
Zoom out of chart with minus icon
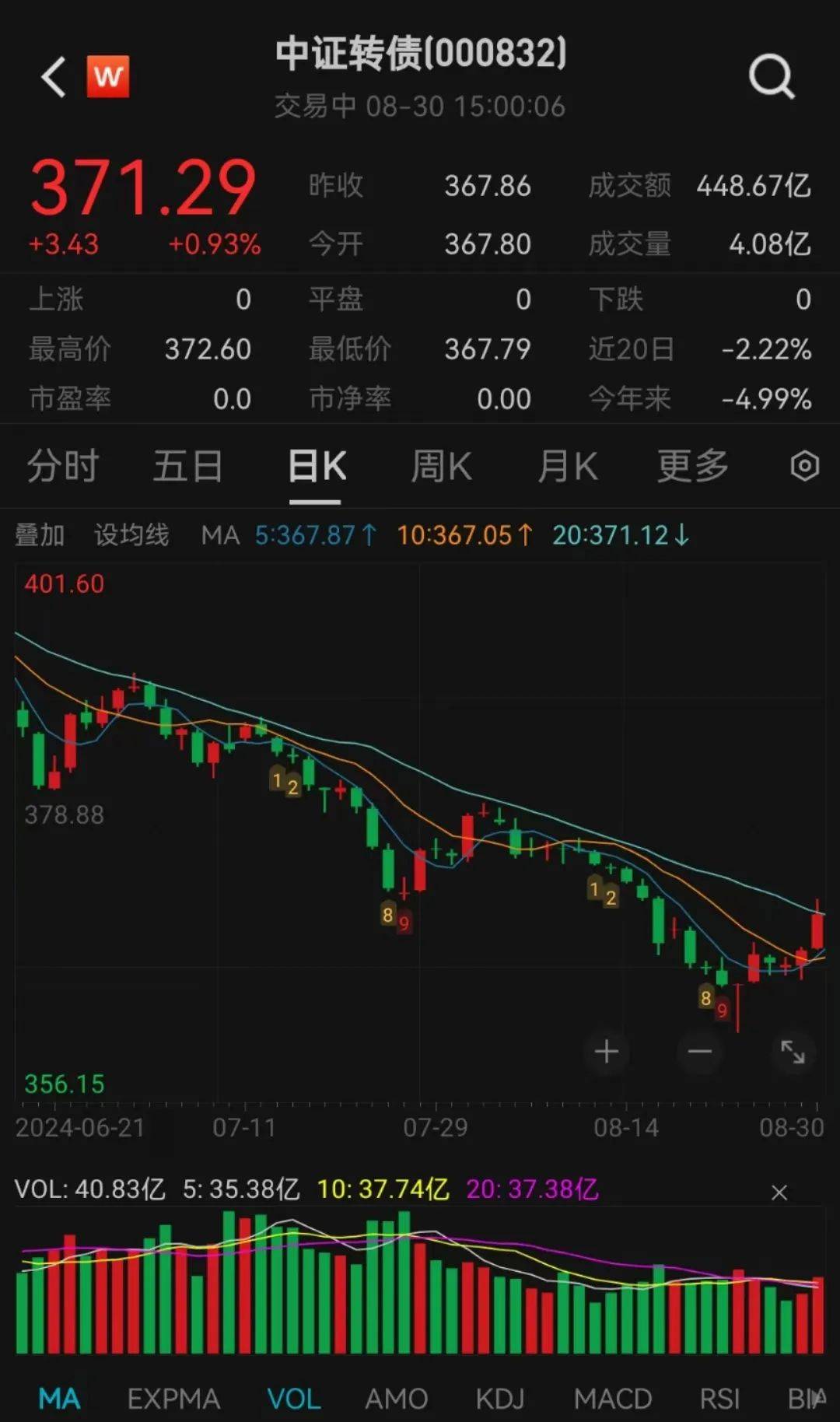(x=701, y=1052)
